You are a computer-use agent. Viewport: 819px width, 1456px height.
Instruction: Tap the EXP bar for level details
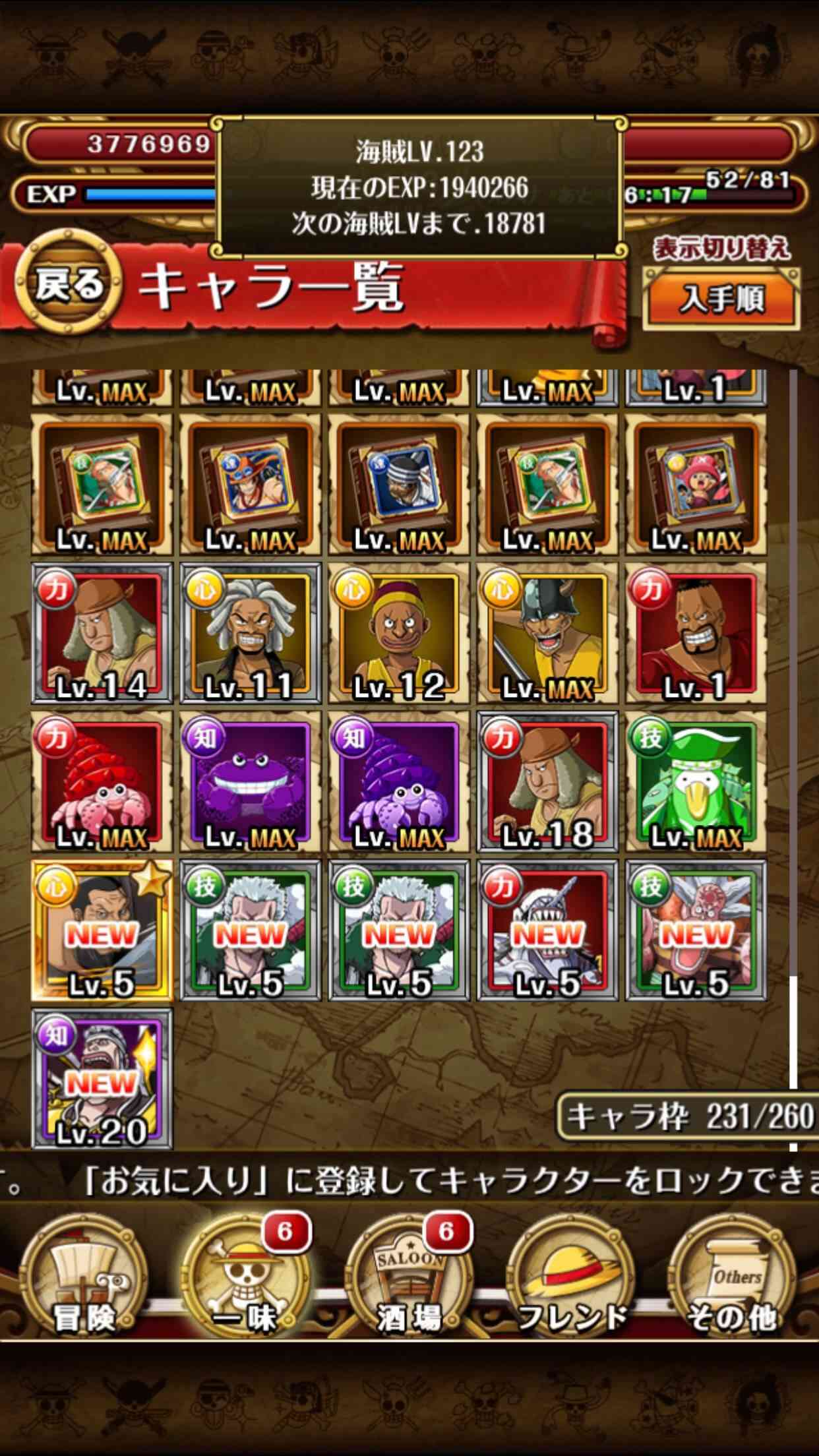(115, 194)
